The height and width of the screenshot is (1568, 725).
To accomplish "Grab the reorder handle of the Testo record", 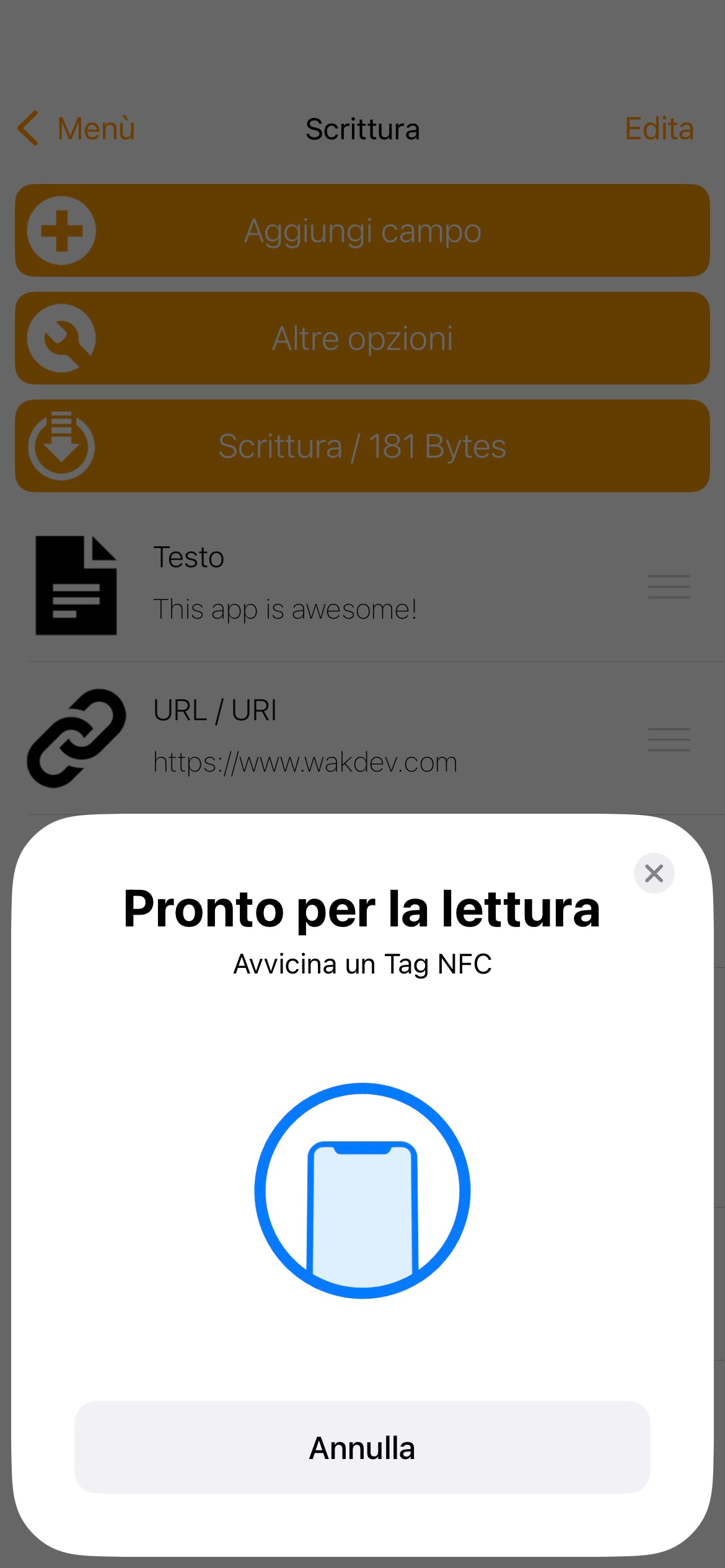I will (669, 585).
